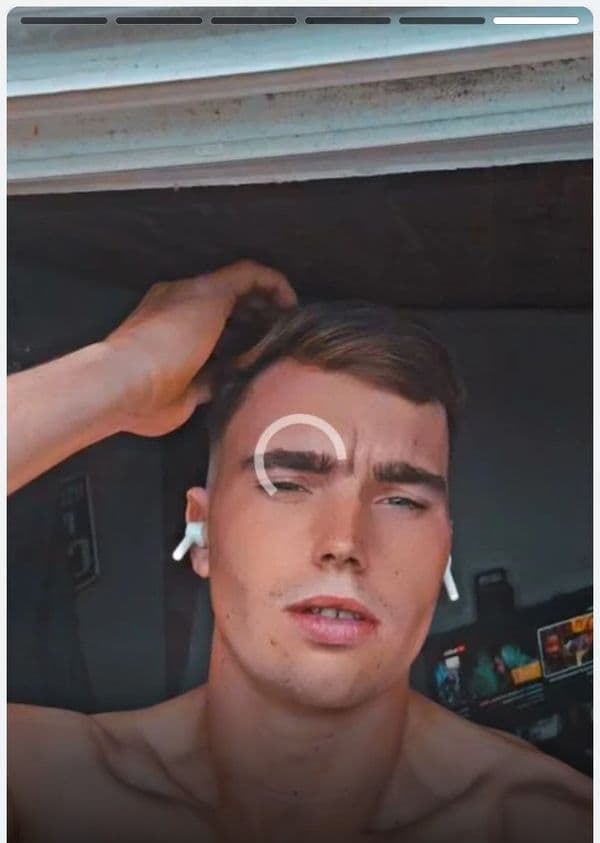Tap the highlighted white story progress segment
The width and height of the screenshot is (600, 843).
[x=535, y=20]
